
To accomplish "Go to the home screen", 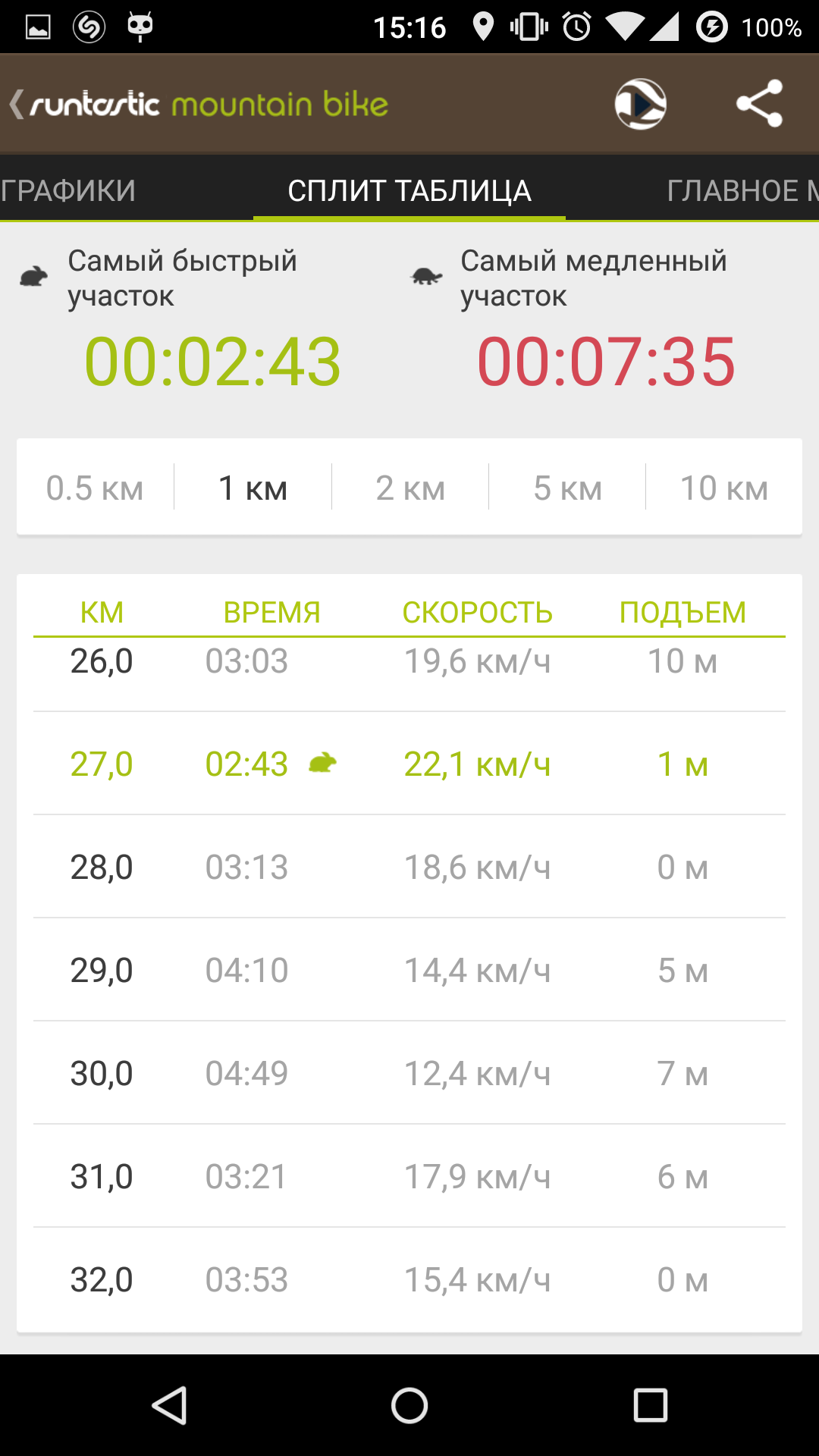I will (x=409, y=1405).
